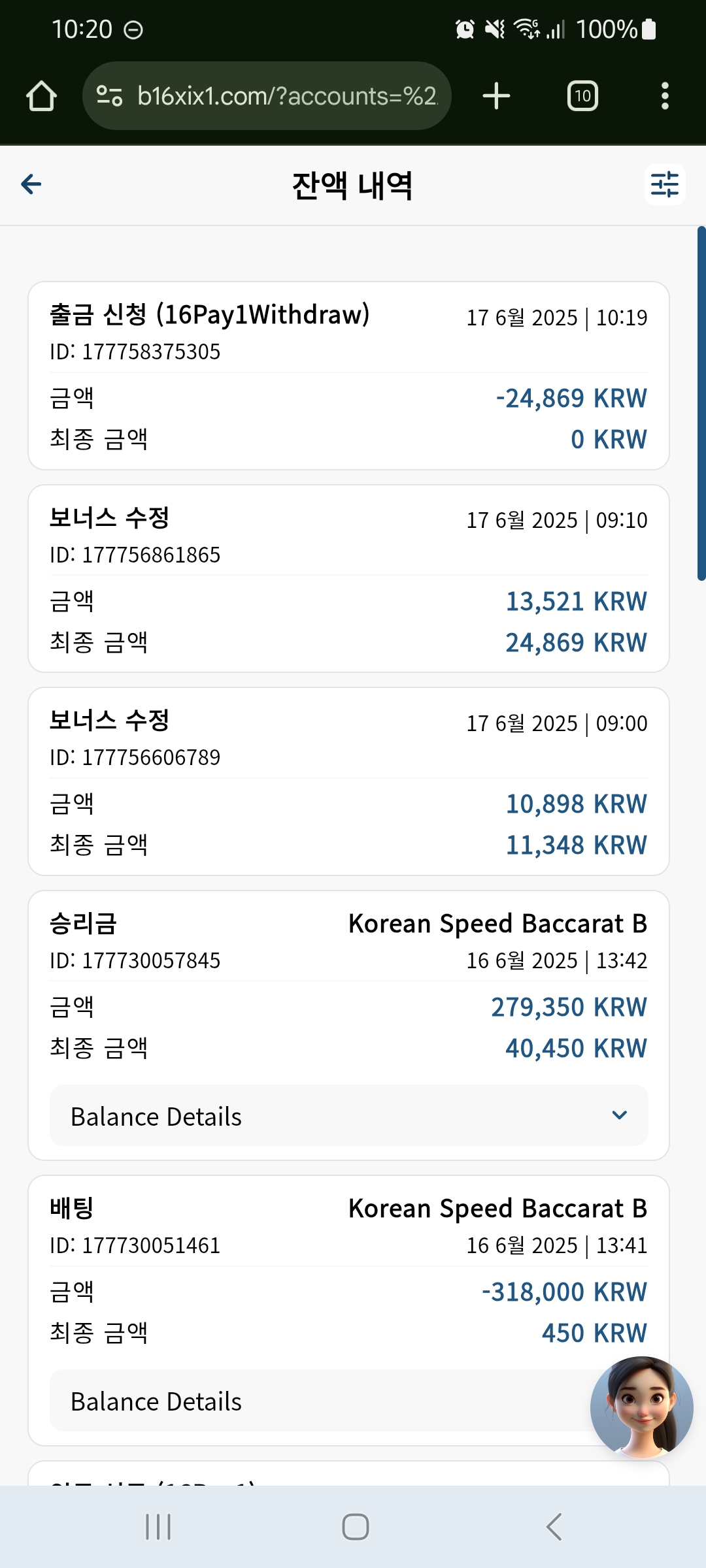Expand Balance Details under the 승리금 entry
706x1568 pixels.
[x=348, y=1116]
